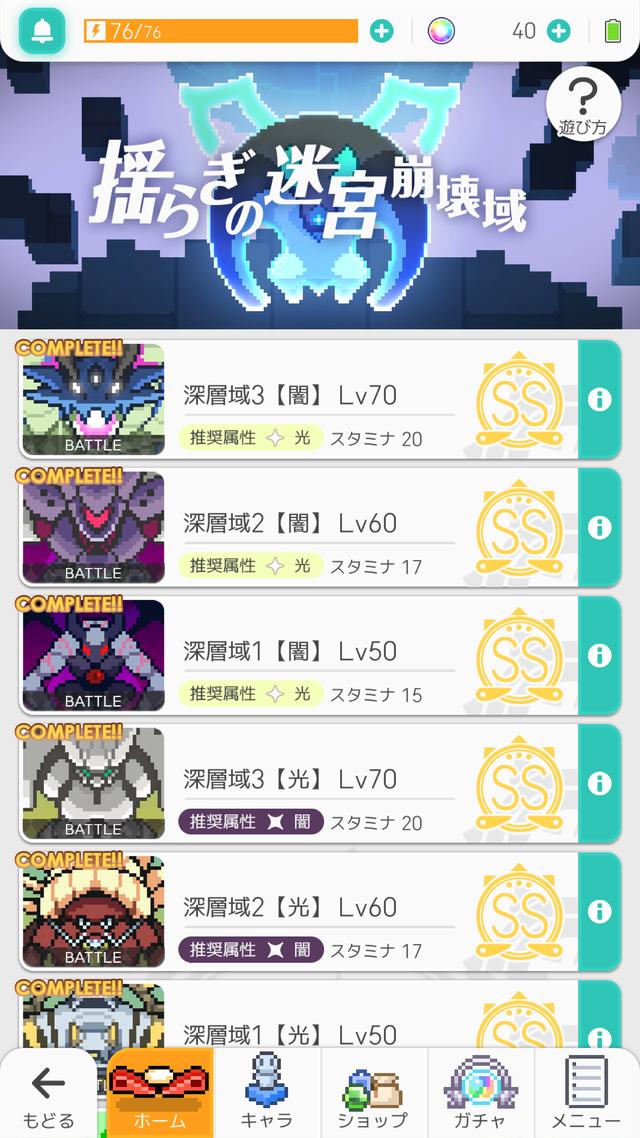View info for 深層域3【光】 Lv70
The width and height of the screenshot is (640, 1138).
(600, 783)
